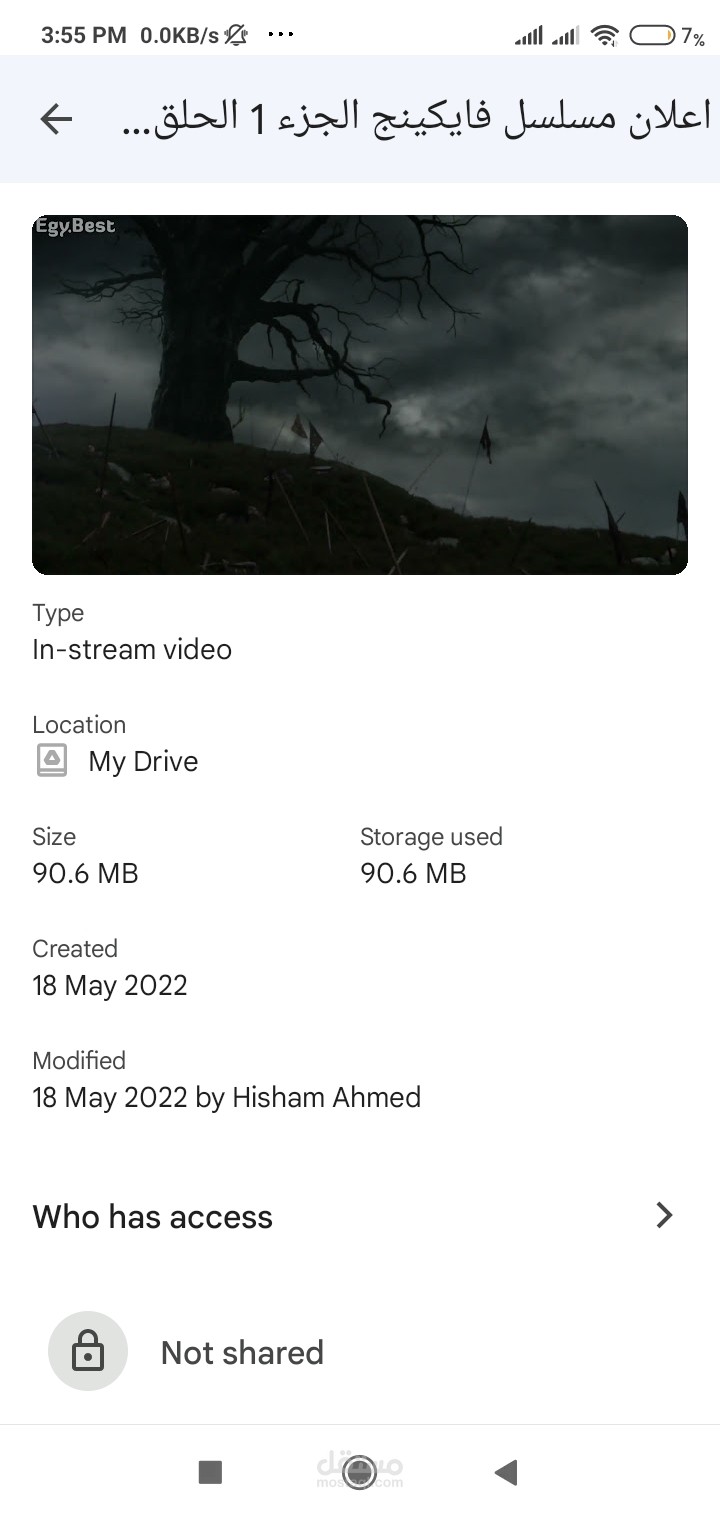Tap the Modified by Hisham Ahmed text
The image size is (720, 1520).
coord(226,1097)
